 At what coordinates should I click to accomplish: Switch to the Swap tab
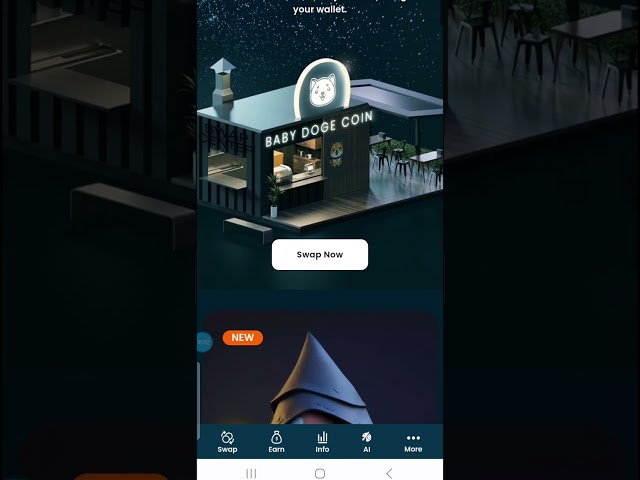tap(227, 442)
